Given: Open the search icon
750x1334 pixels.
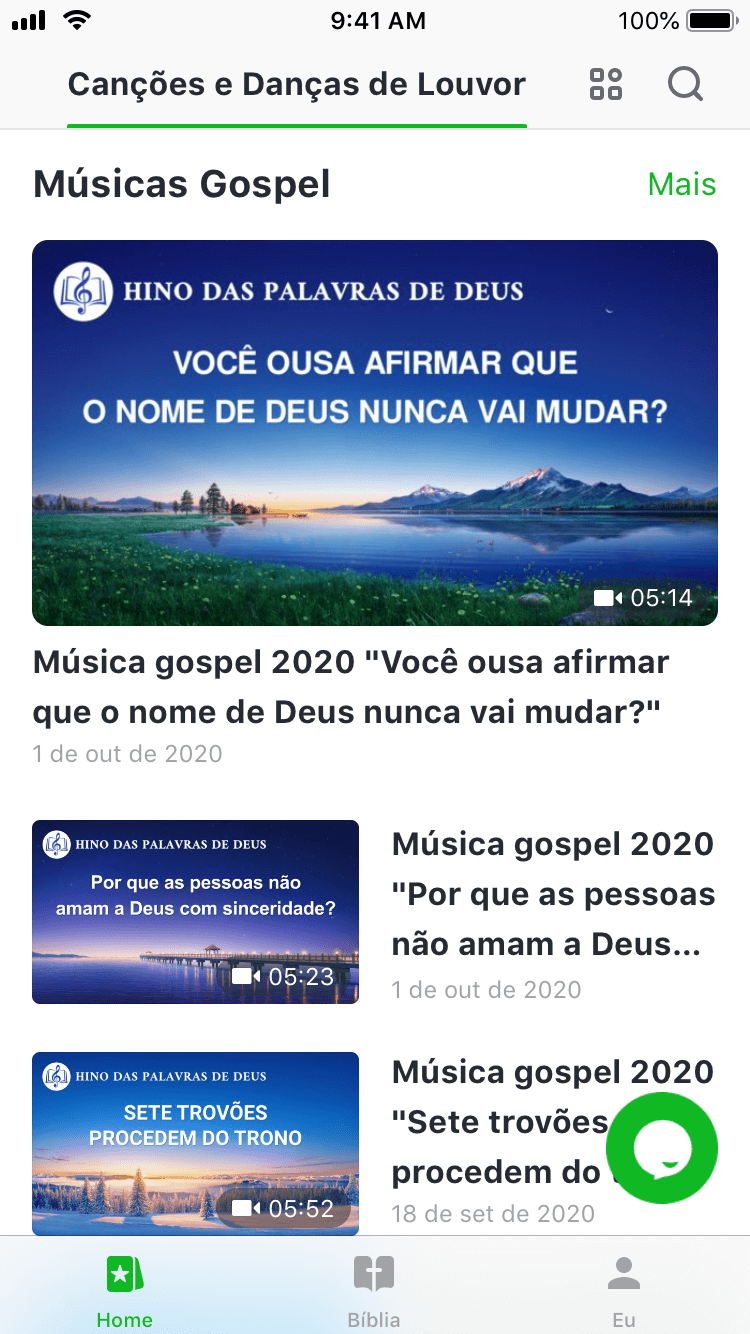Looking at the screenshot, I should [x=685, y=85].
